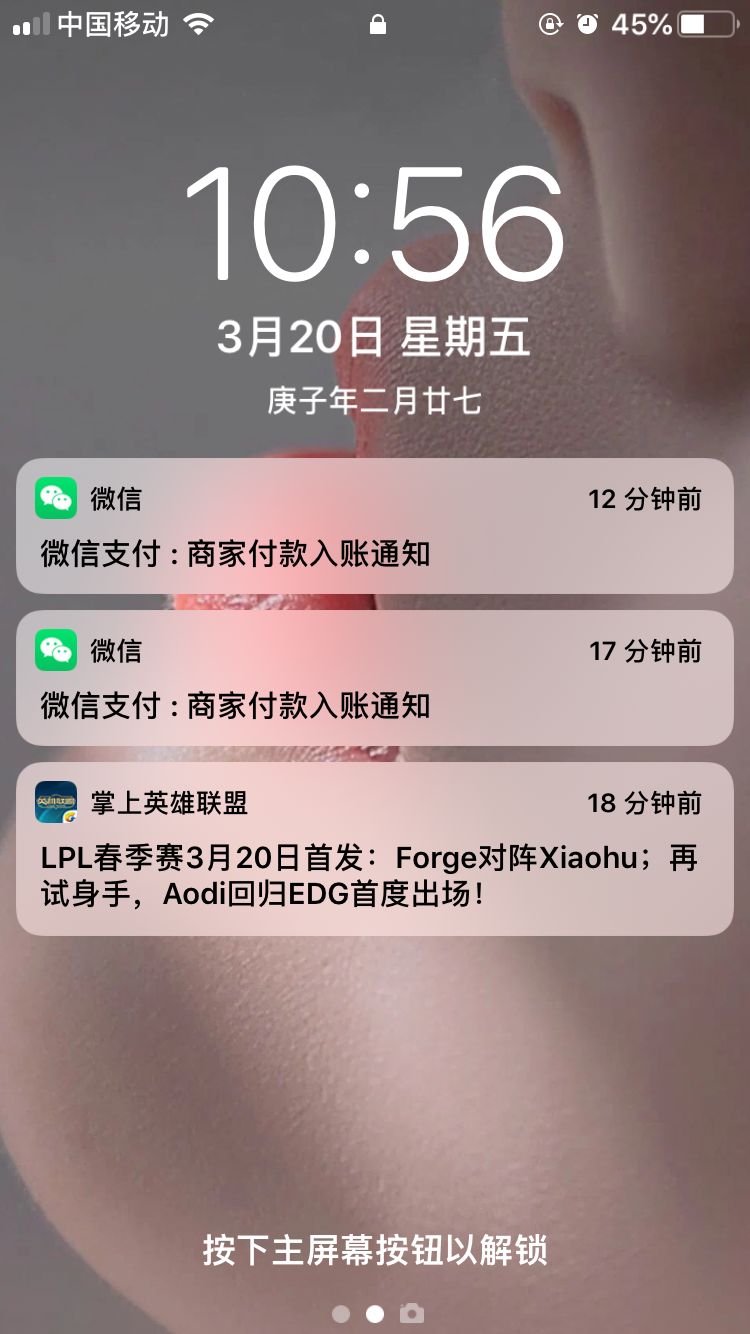750x1334 pixels.
Task: Tap the WeChat app icon on second notification
Action: [57, 650]
